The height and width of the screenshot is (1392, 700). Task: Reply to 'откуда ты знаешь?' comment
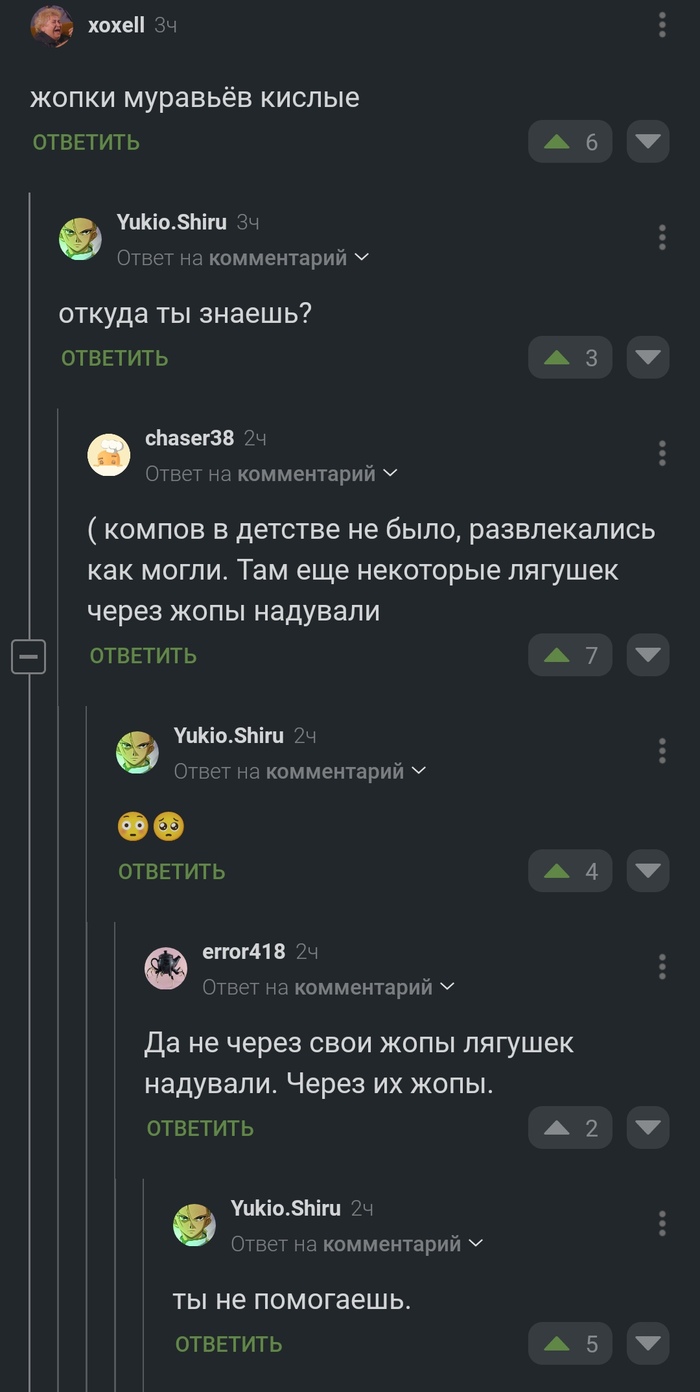coord(114,358)
